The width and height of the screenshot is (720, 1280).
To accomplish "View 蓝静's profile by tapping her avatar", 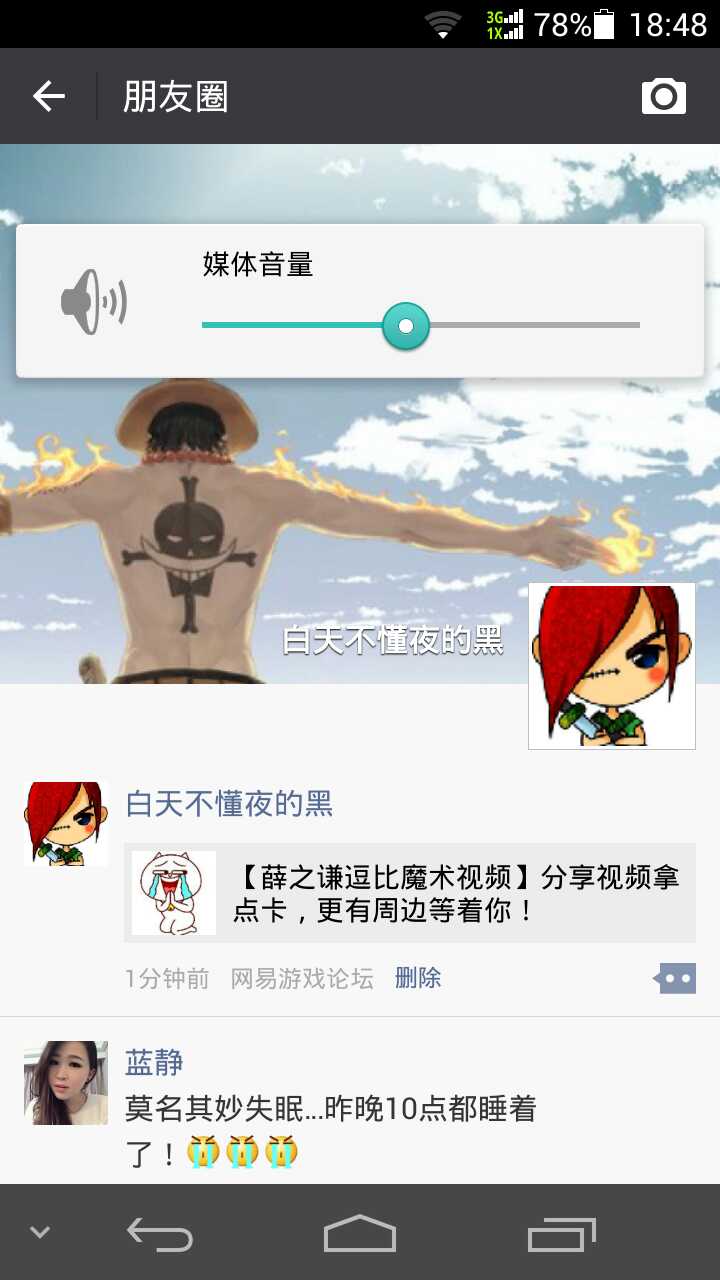I will (x=66, y=1082).
